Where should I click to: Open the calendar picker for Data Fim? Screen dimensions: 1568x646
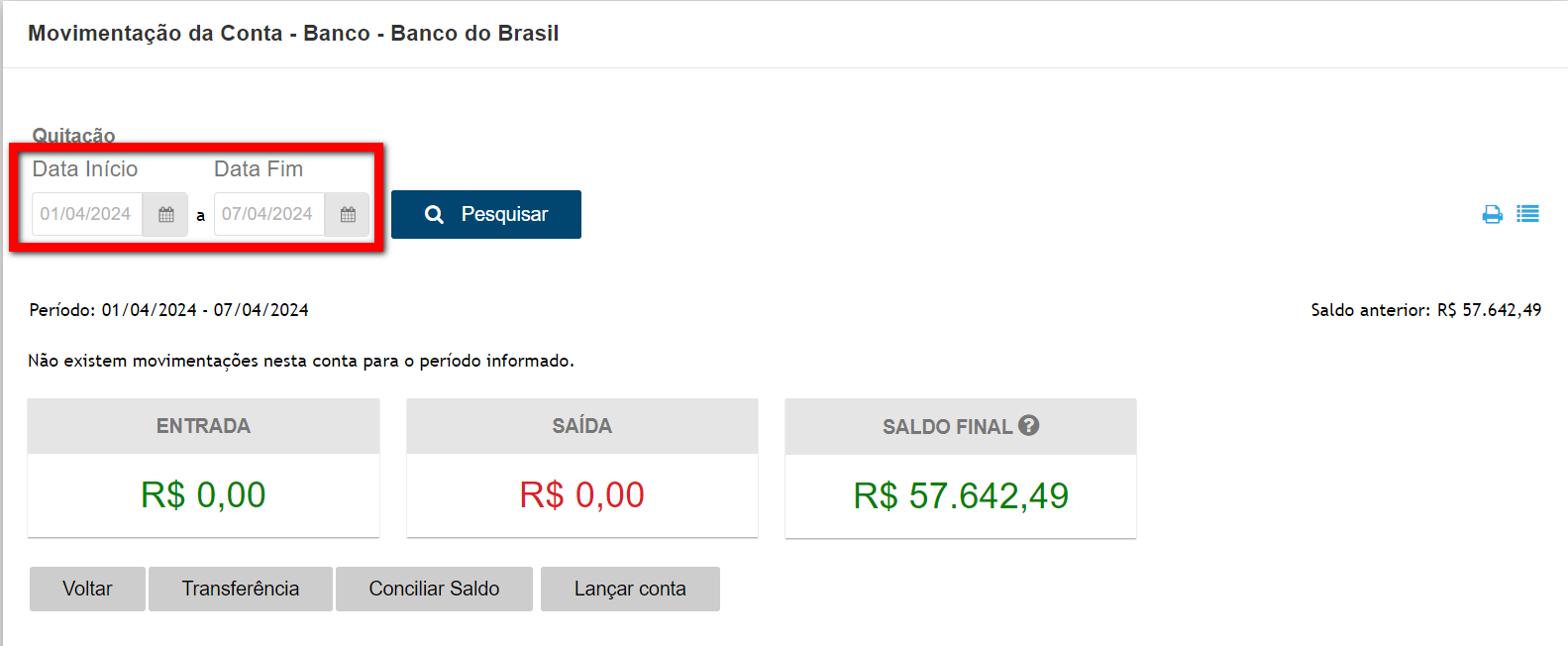tap(348, 214)
